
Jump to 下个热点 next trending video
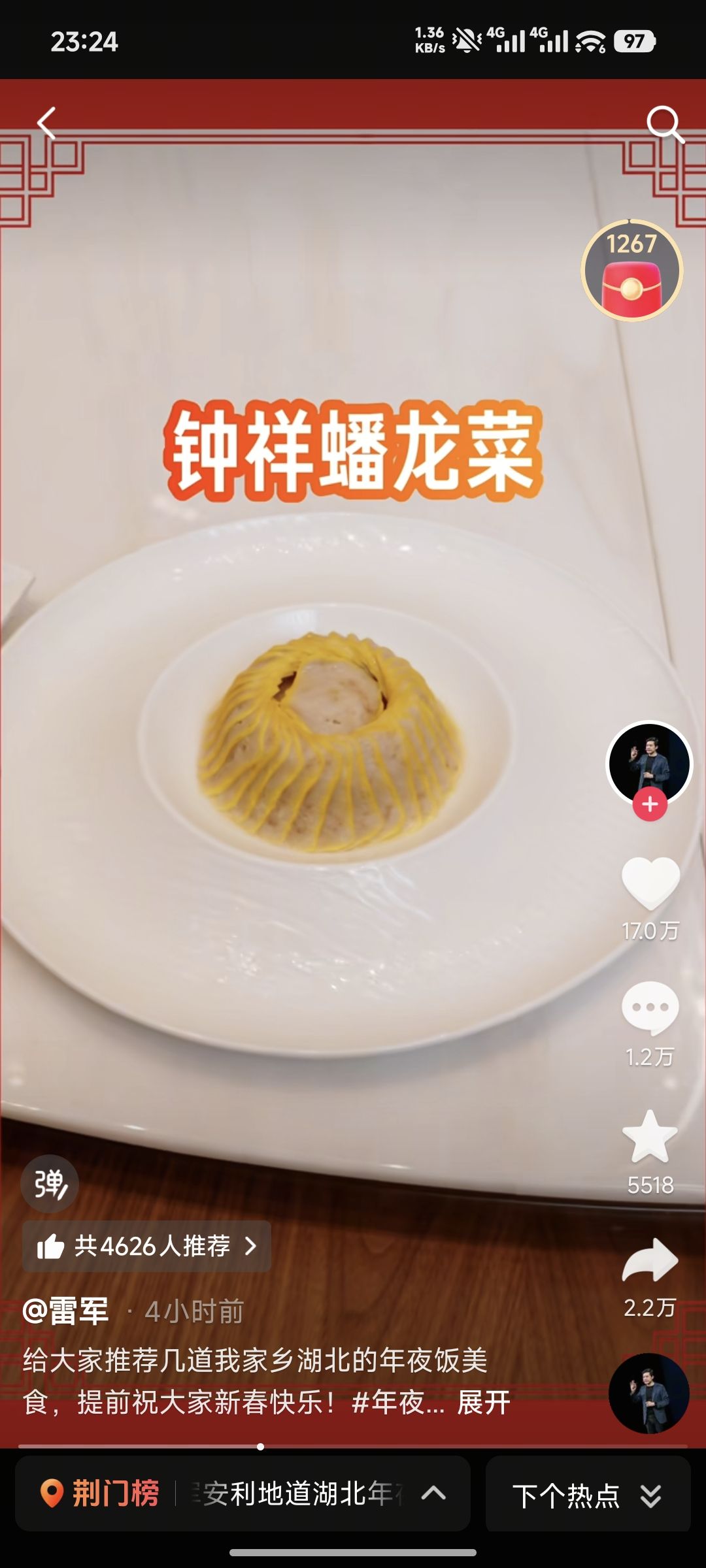(587, 1495)
